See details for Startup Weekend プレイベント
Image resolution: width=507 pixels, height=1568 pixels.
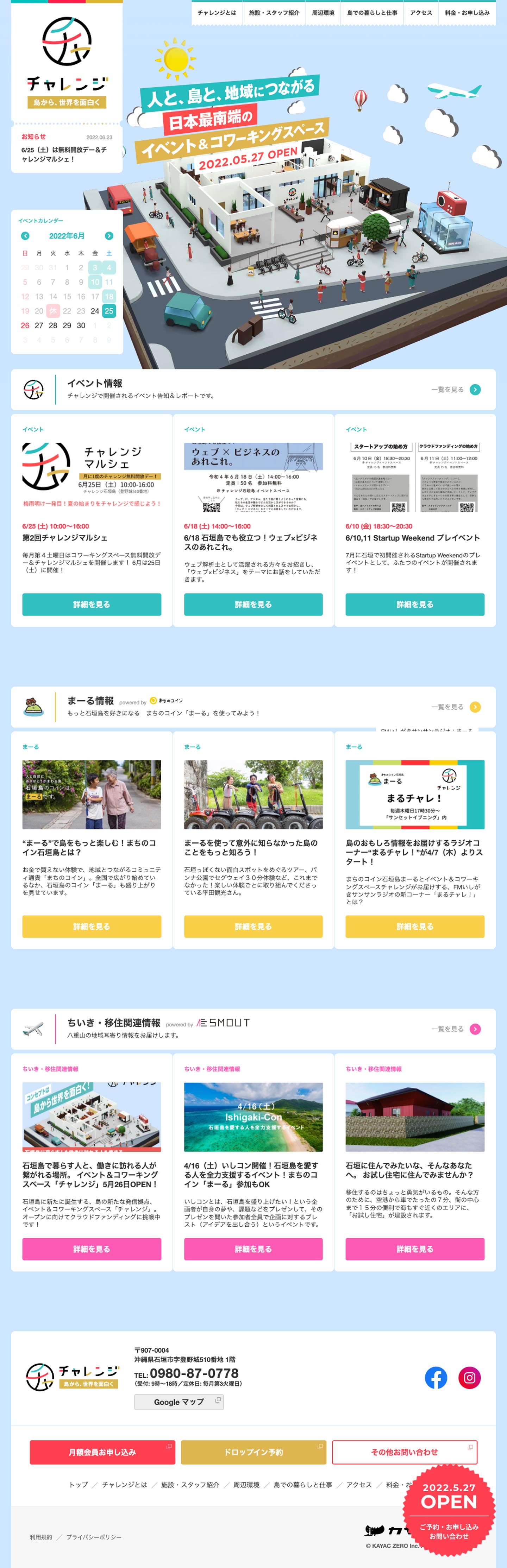[414, 605]
